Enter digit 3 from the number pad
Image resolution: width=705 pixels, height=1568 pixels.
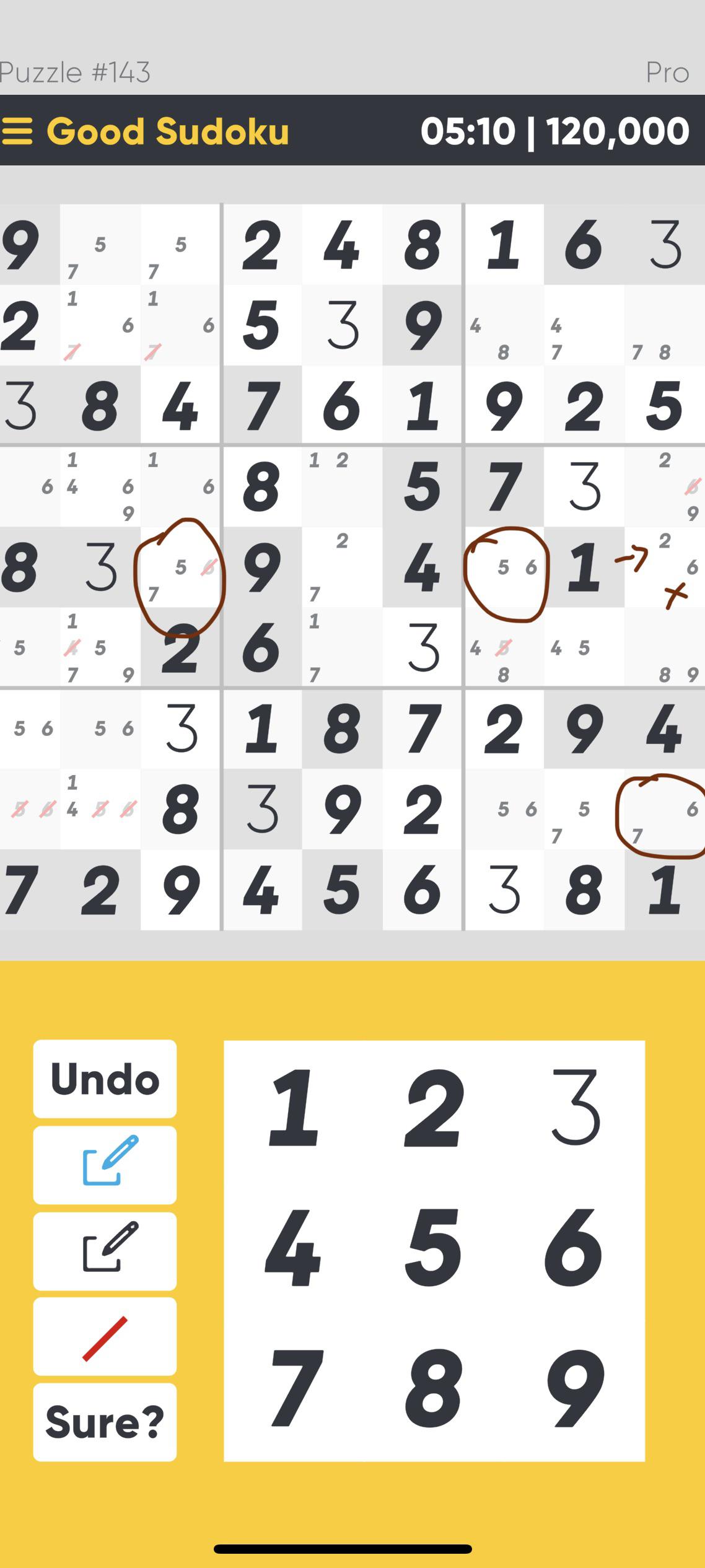tap(575, 1109)
